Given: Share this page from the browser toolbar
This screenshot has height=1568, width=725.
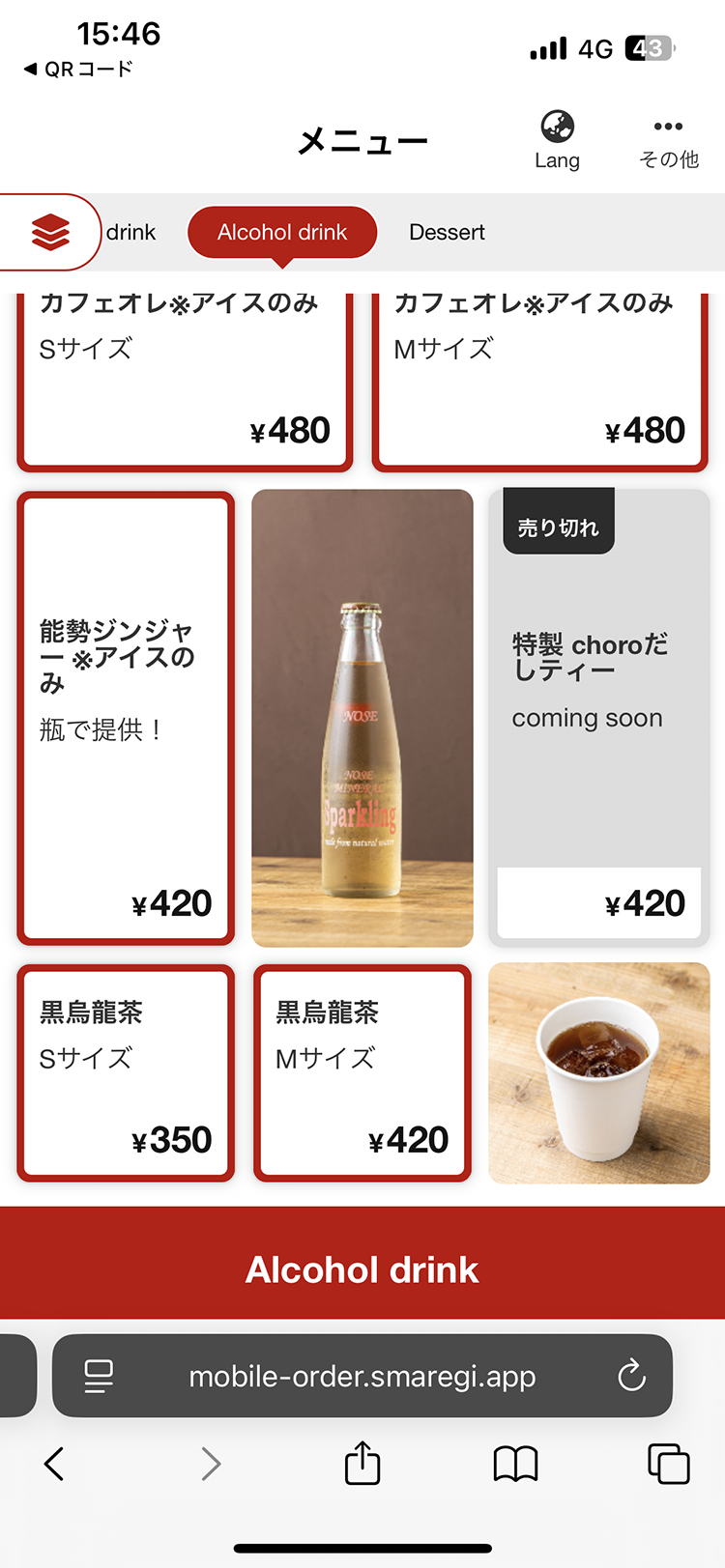Looking at the screenshot, I should tap(362, 1463).
